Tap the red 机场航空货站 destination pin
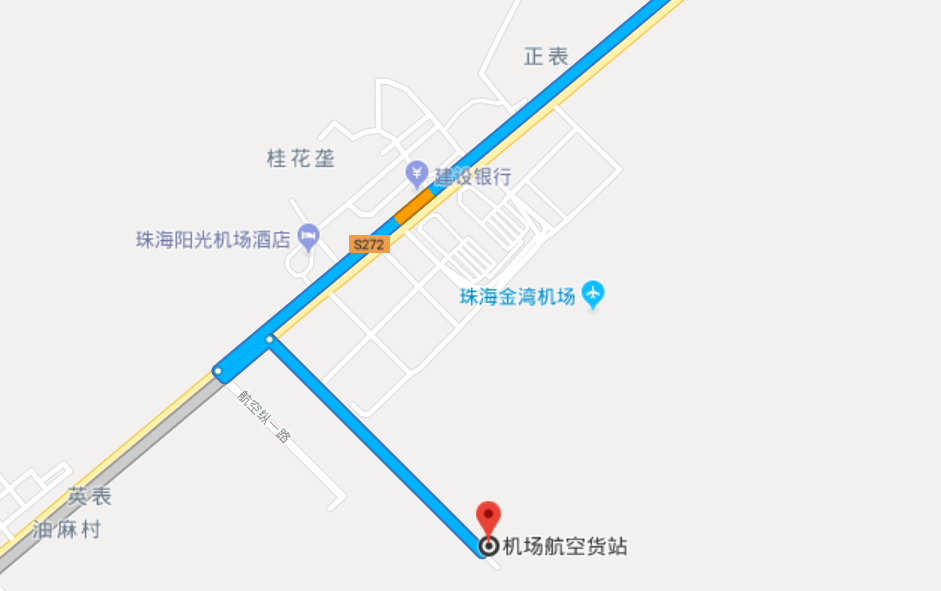 488,518
